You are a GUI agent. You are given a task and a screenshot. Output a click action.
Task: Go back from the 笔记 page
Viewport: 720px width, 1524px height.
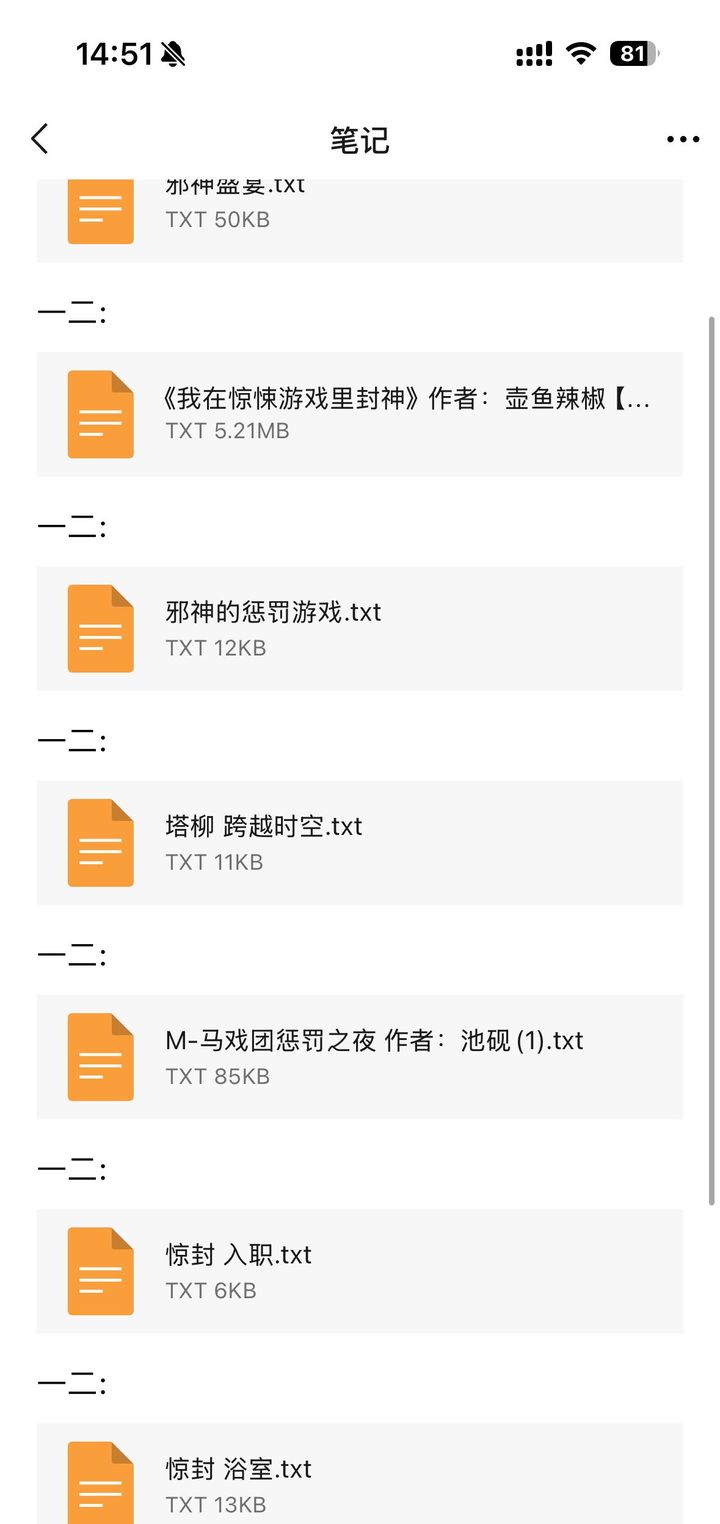(40, 139)
